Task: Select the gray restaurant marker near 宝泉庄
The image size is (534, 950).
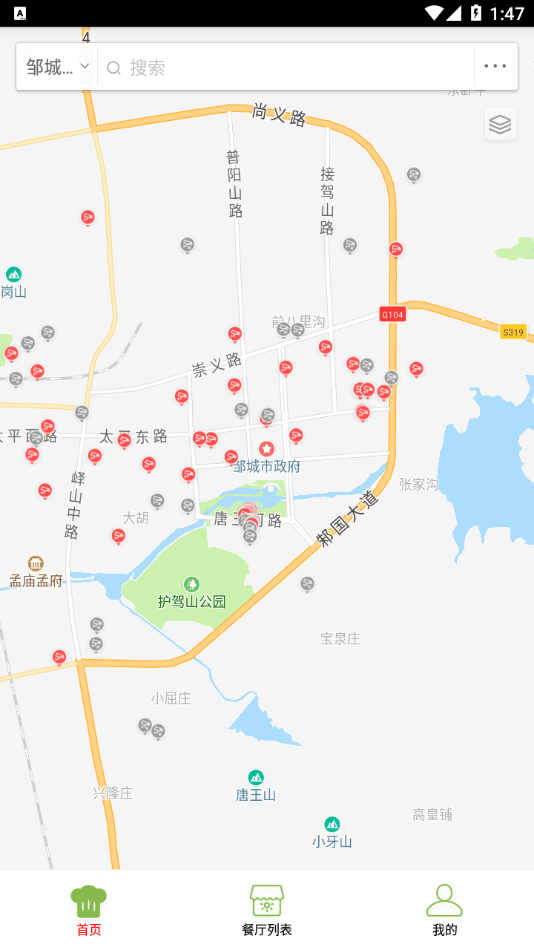Action: 307,584
